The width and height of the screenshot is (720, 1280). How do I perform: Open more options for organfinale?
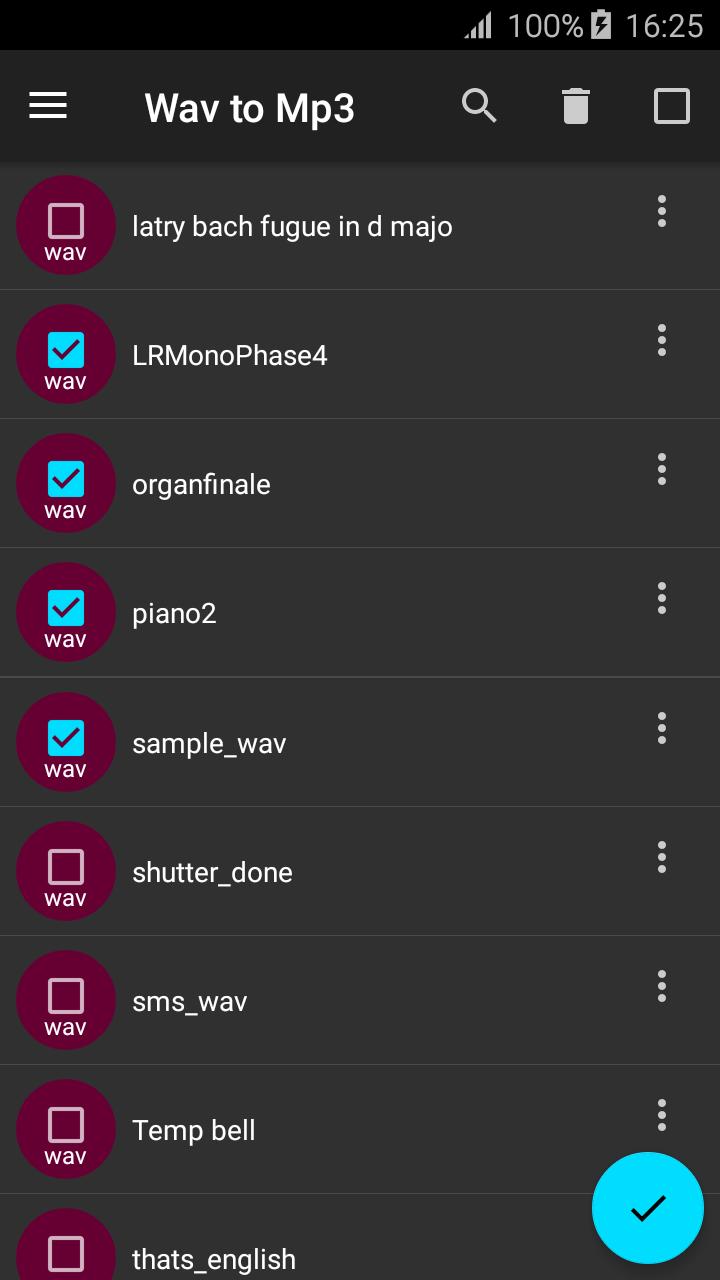tap(661, 469)
